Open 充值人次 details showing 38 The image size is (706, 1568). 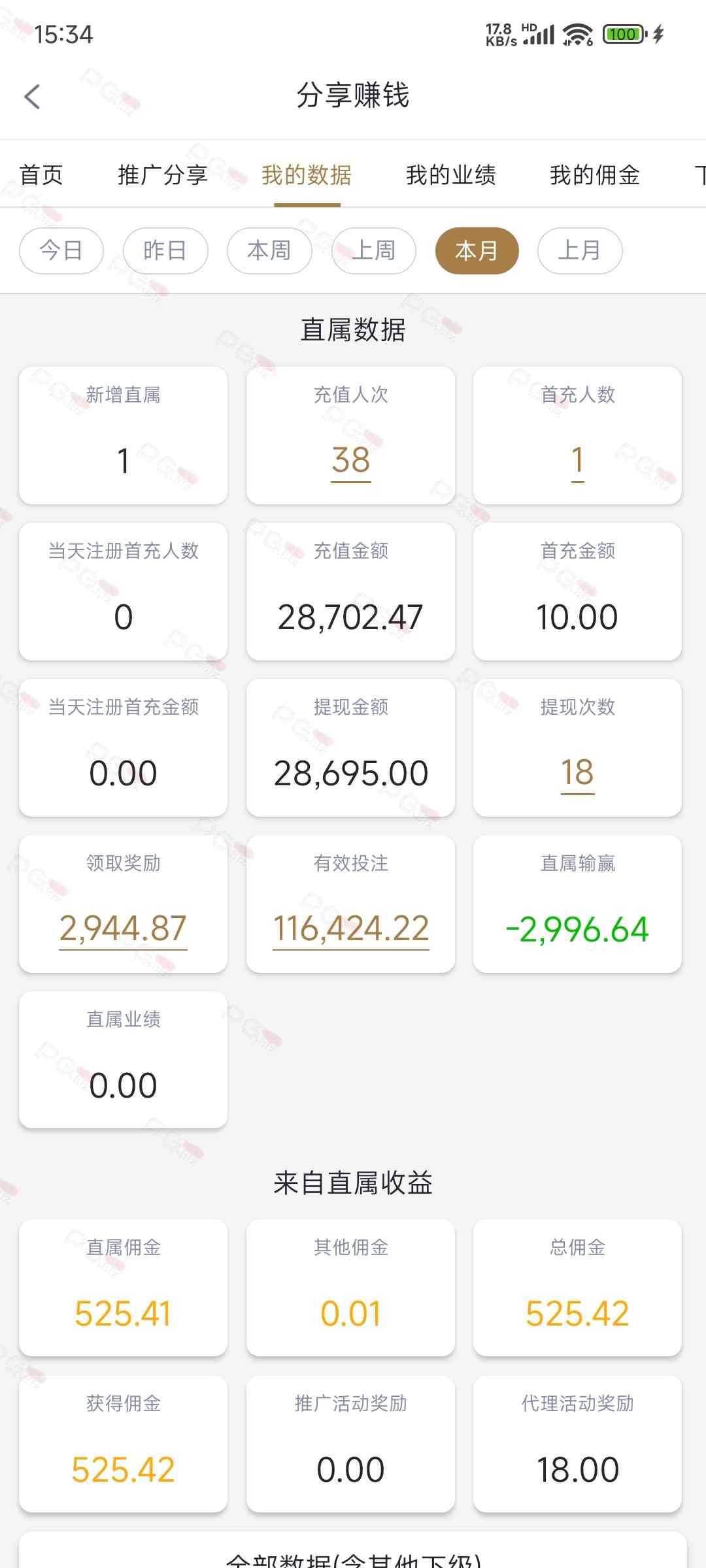pyautogui.click(x=351, y=460)
